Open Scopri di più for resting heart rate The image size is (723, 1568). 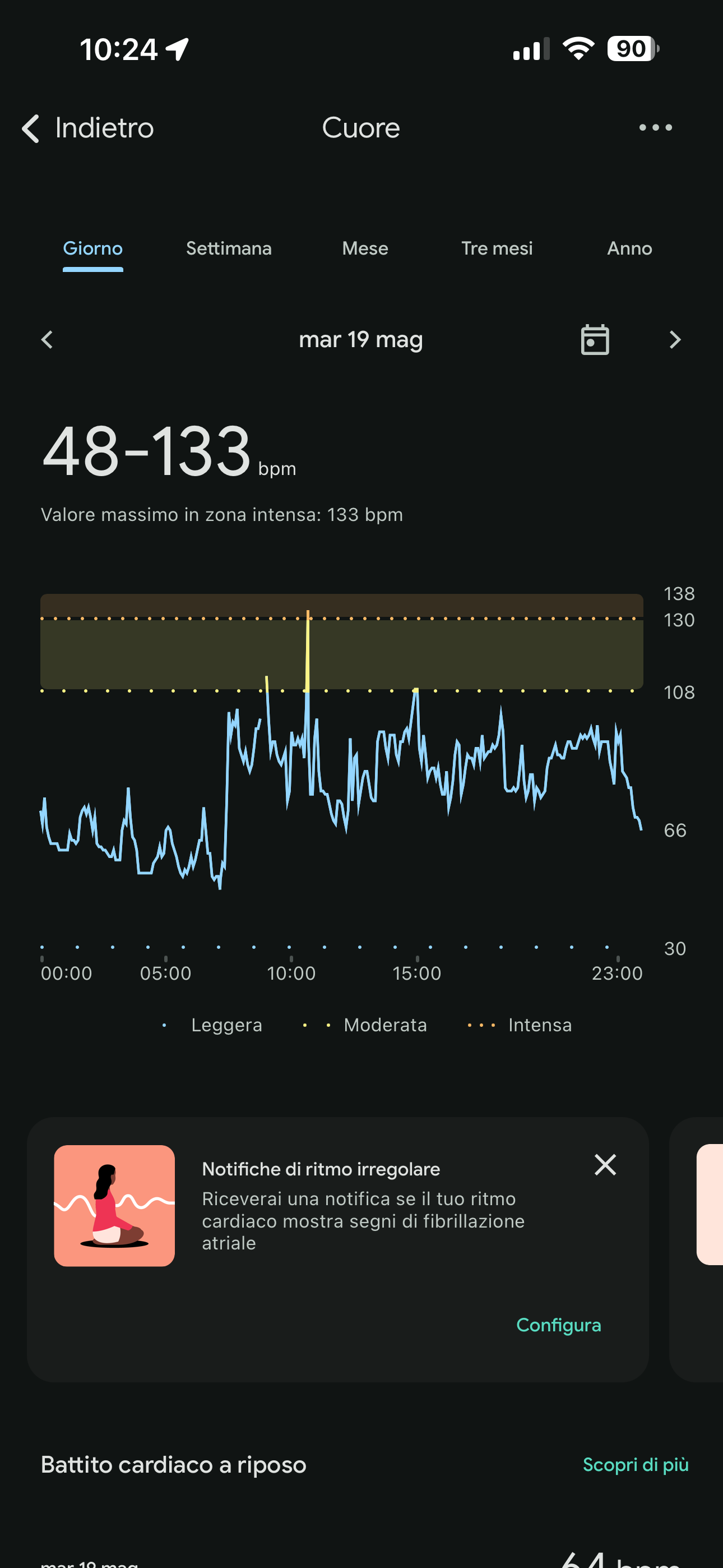[636, 1464]
